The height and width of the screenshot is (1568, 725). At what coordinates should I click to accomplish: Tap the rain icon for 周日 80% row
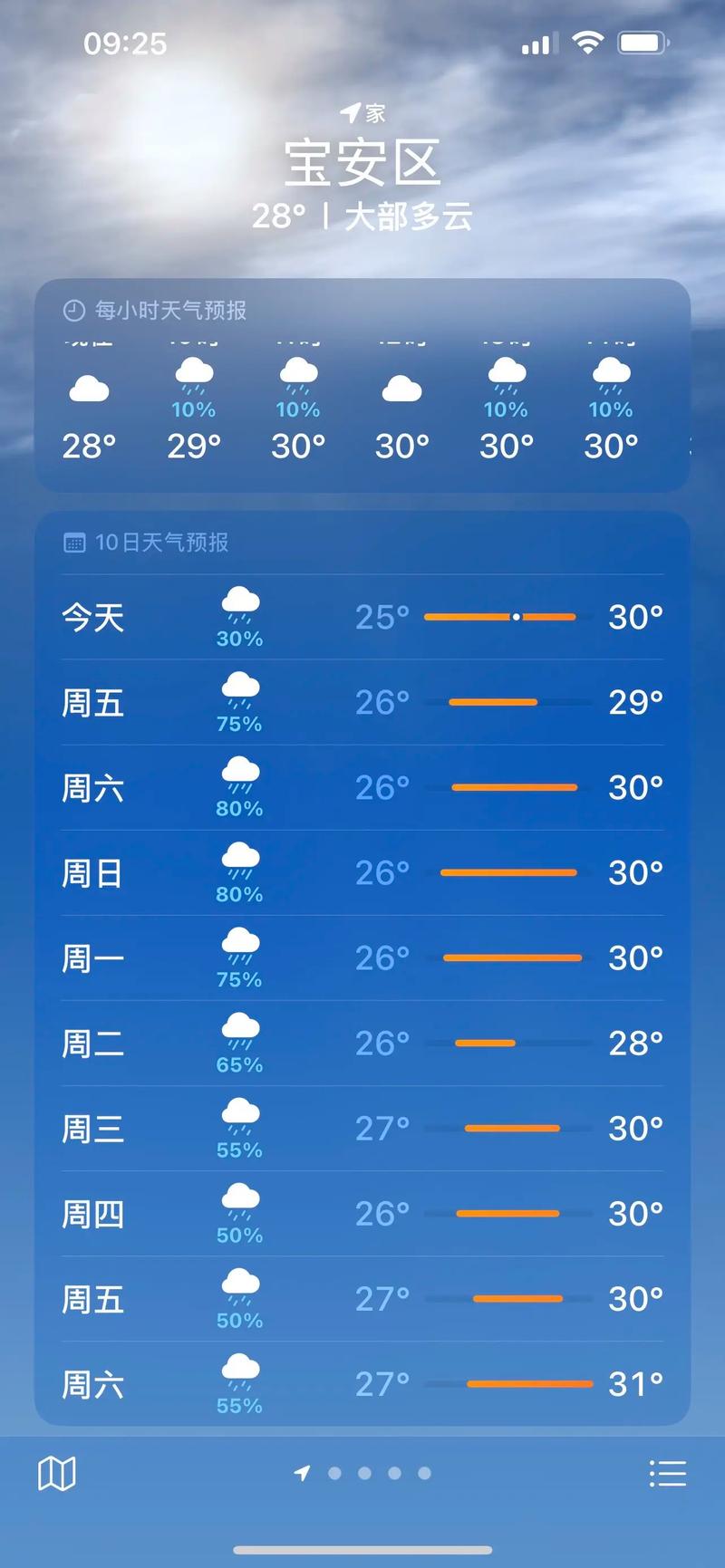[238, 865]
